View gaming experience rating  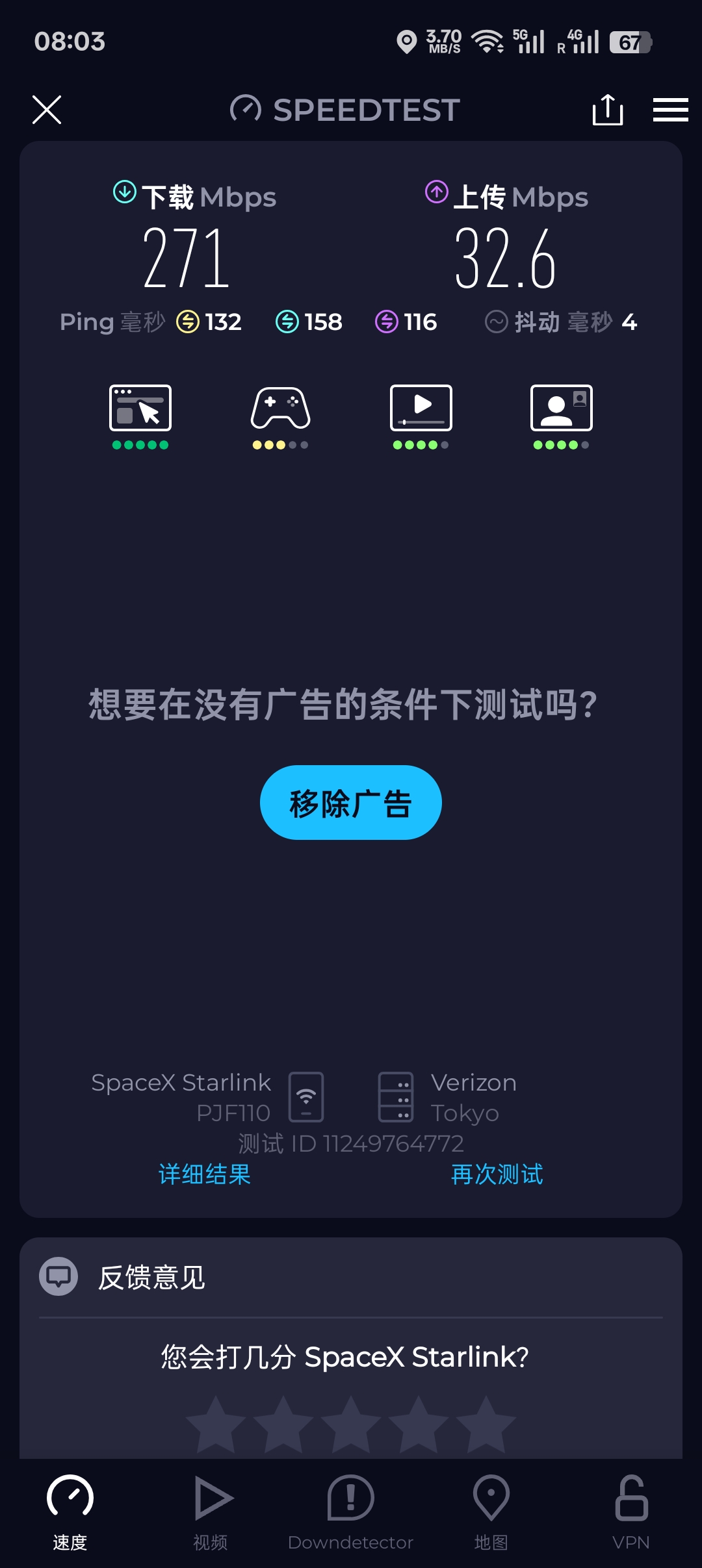coord(281,416)
